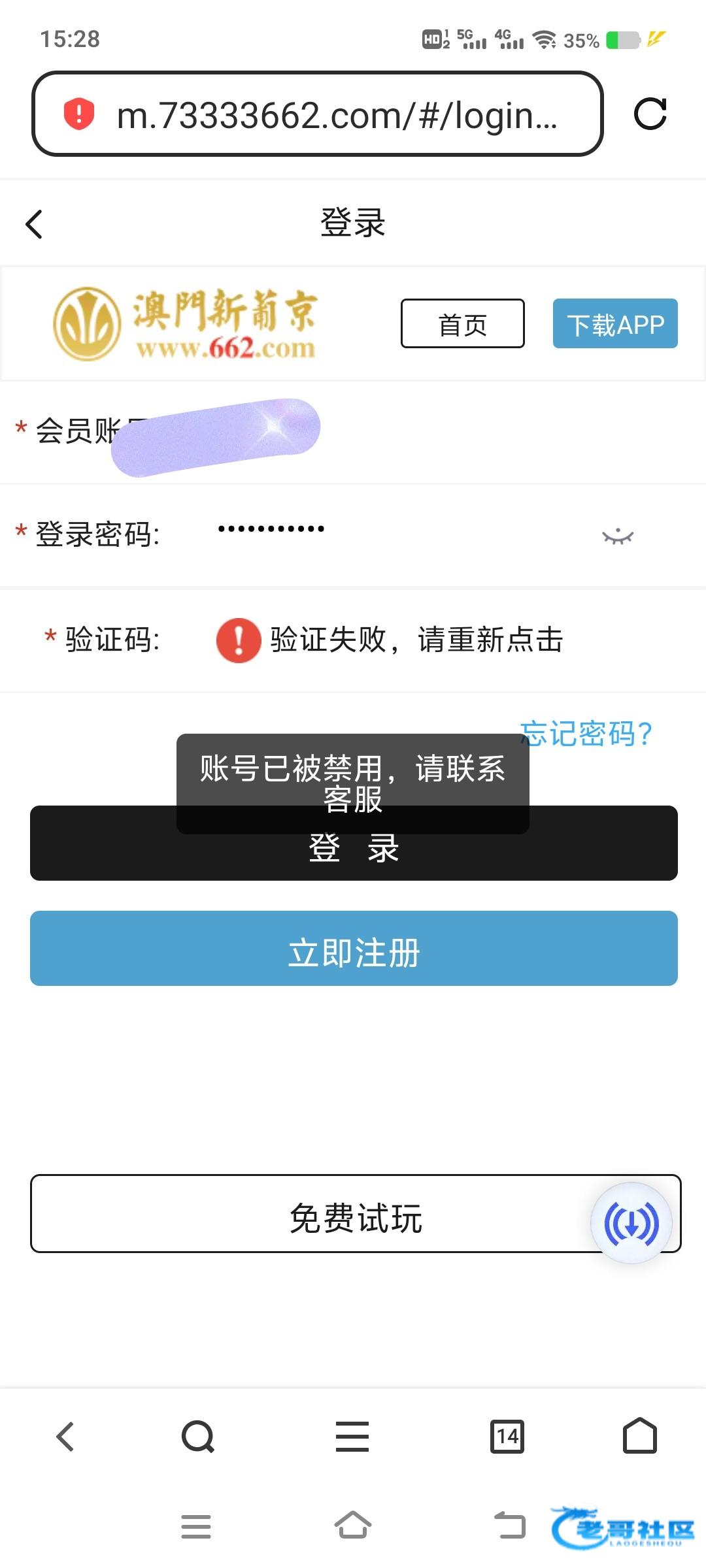This screenshot has width=706, height=1568.
Task: Tap 立即注册 to register
Action: (353, 949)
